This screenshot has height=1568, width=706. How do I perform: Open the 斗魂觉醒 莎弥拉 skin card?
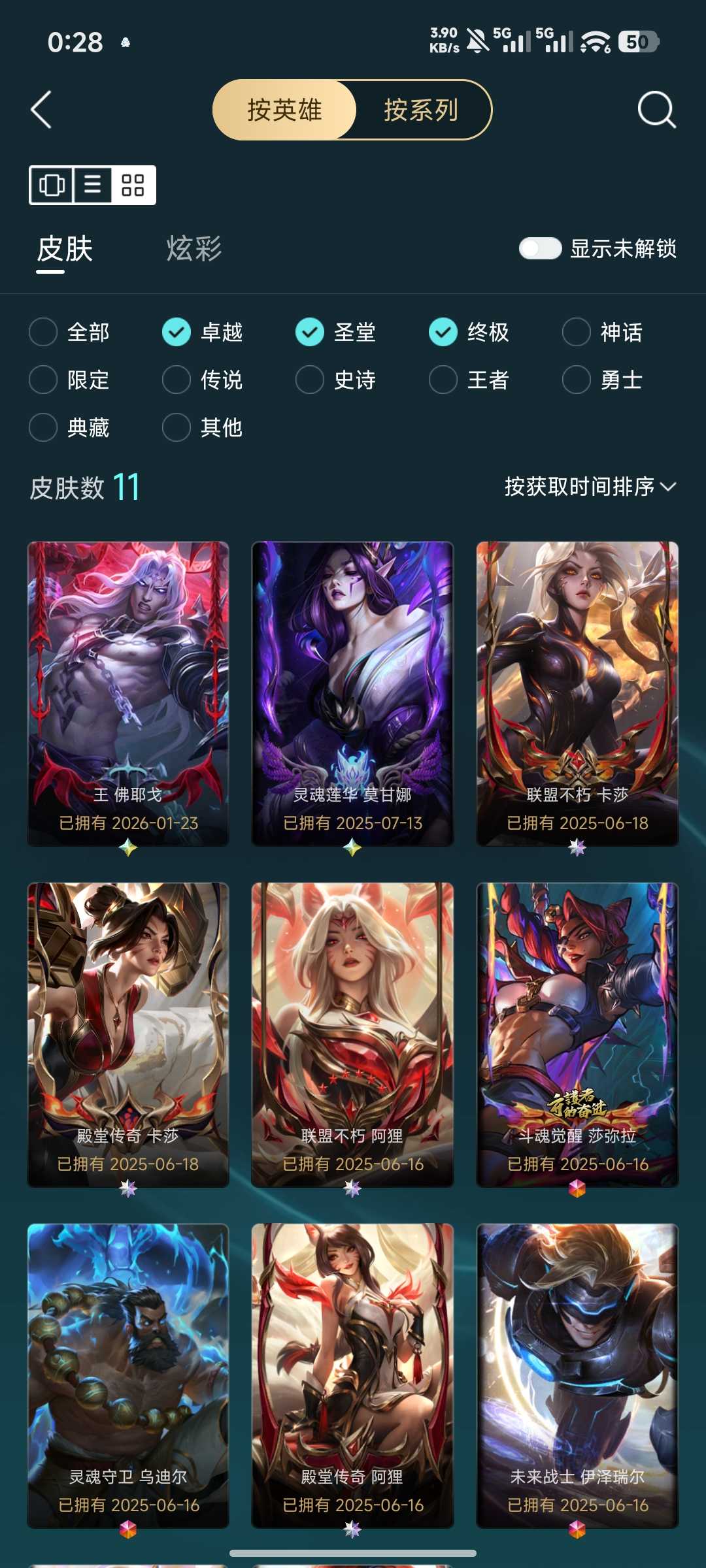577,1035
